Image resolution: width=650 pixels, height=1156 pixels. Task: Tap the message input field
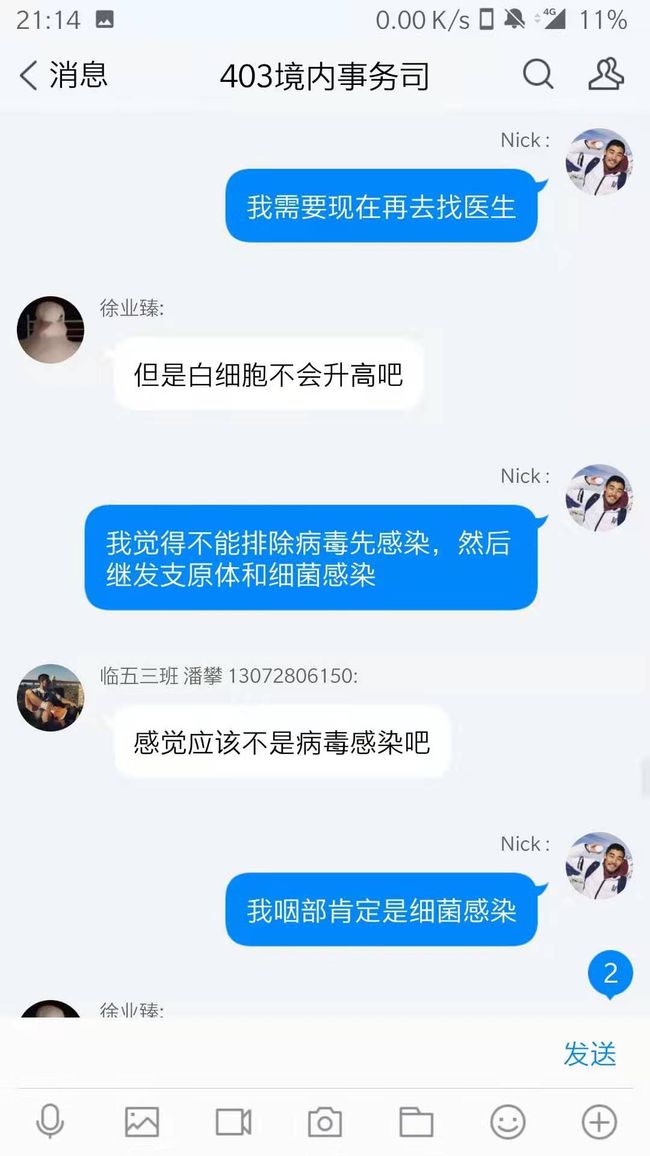(280, 1054)
